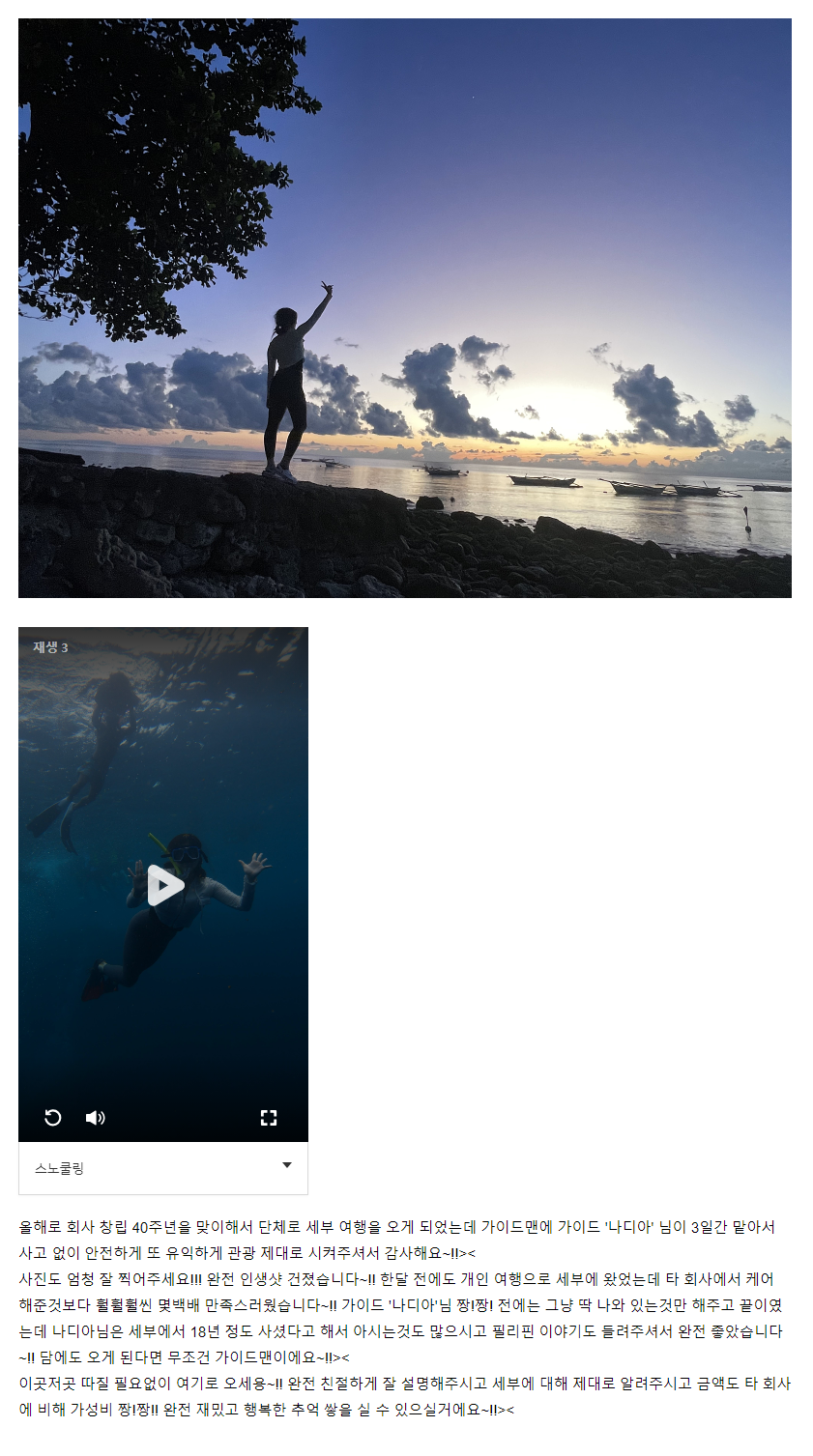The width and height of the screenshot is (813, 1456).
Task: Enter fullscreen video mode
Action: click(x=269, y=1118)
